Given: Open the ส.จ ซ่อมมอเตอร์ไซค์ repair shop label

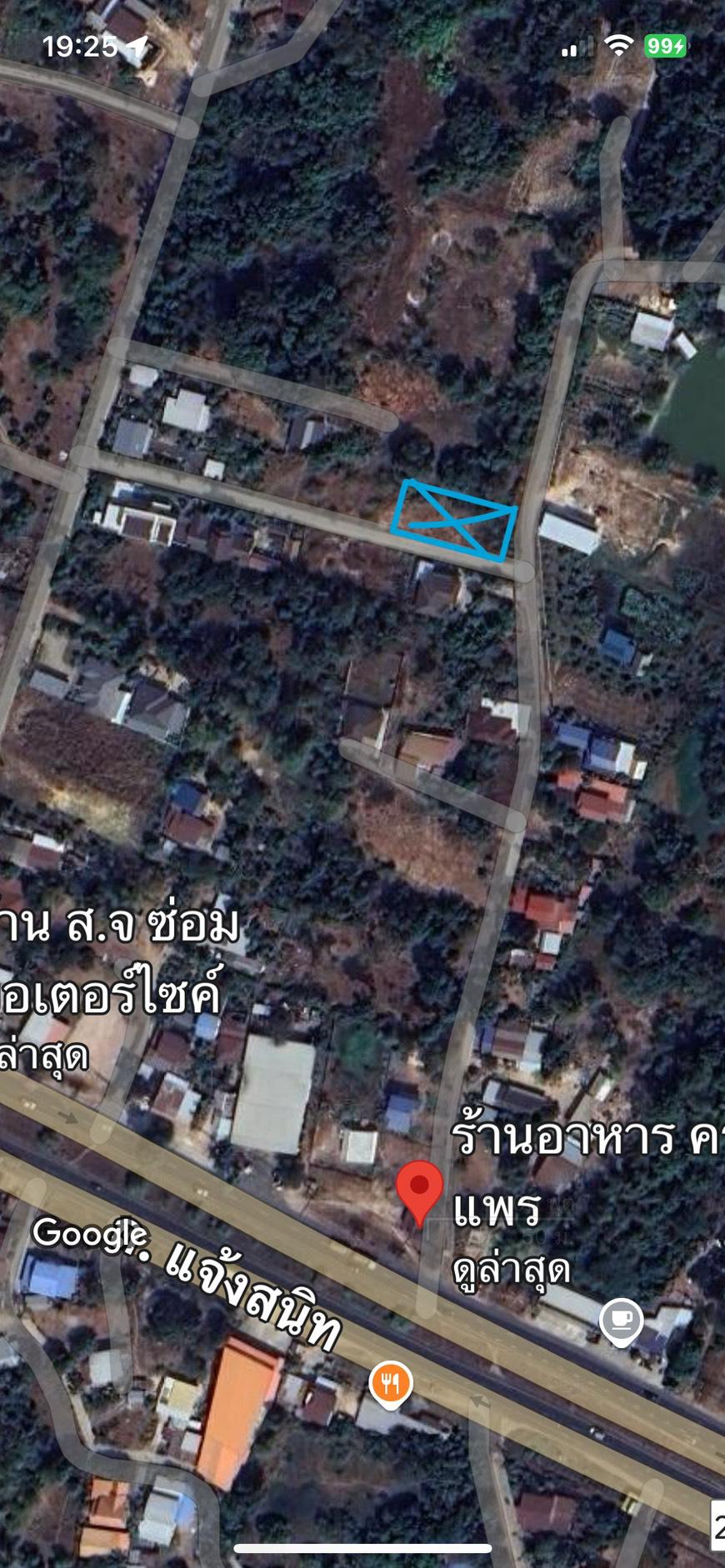Looking at the screenshot, I should click(117, 957).
